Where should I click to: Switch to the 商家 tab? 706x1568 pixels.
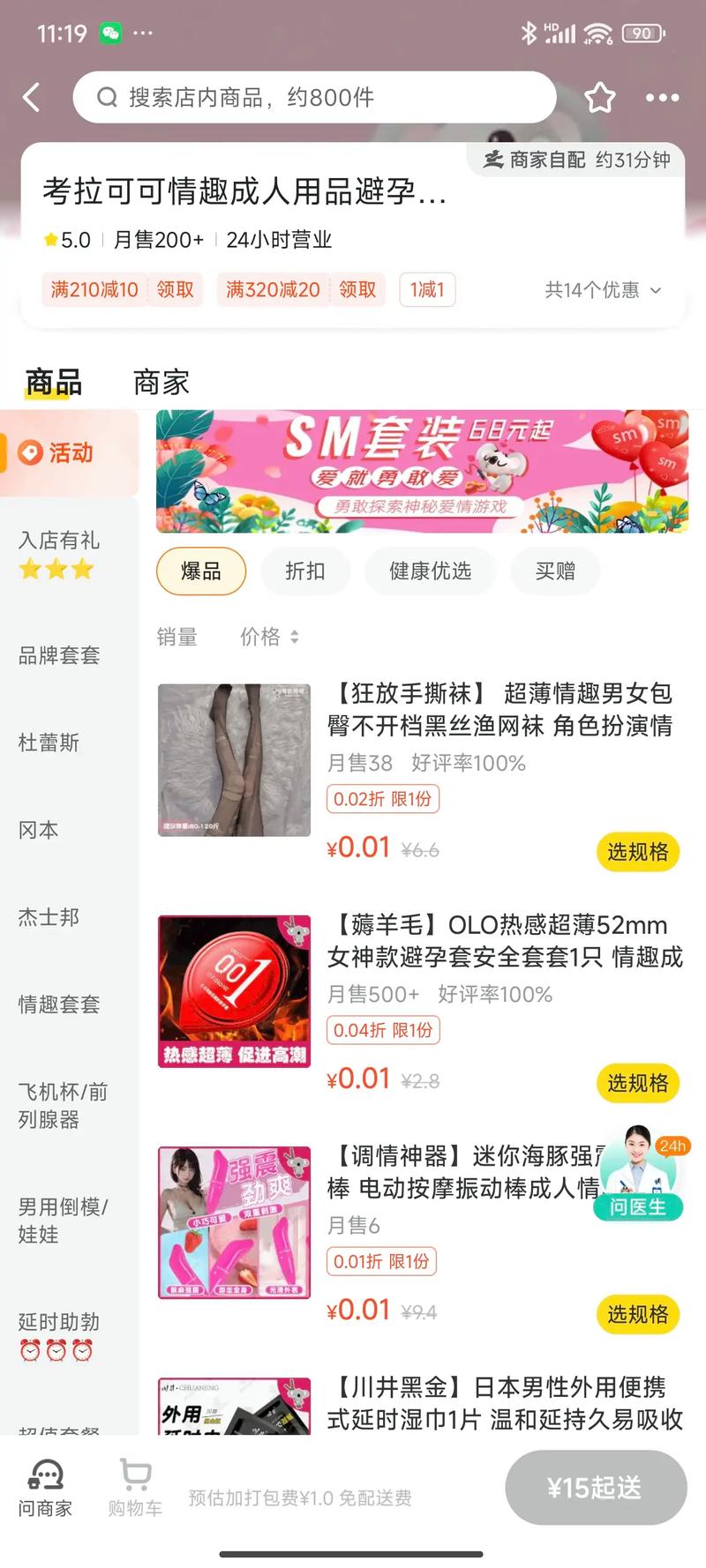coord(161,382)
